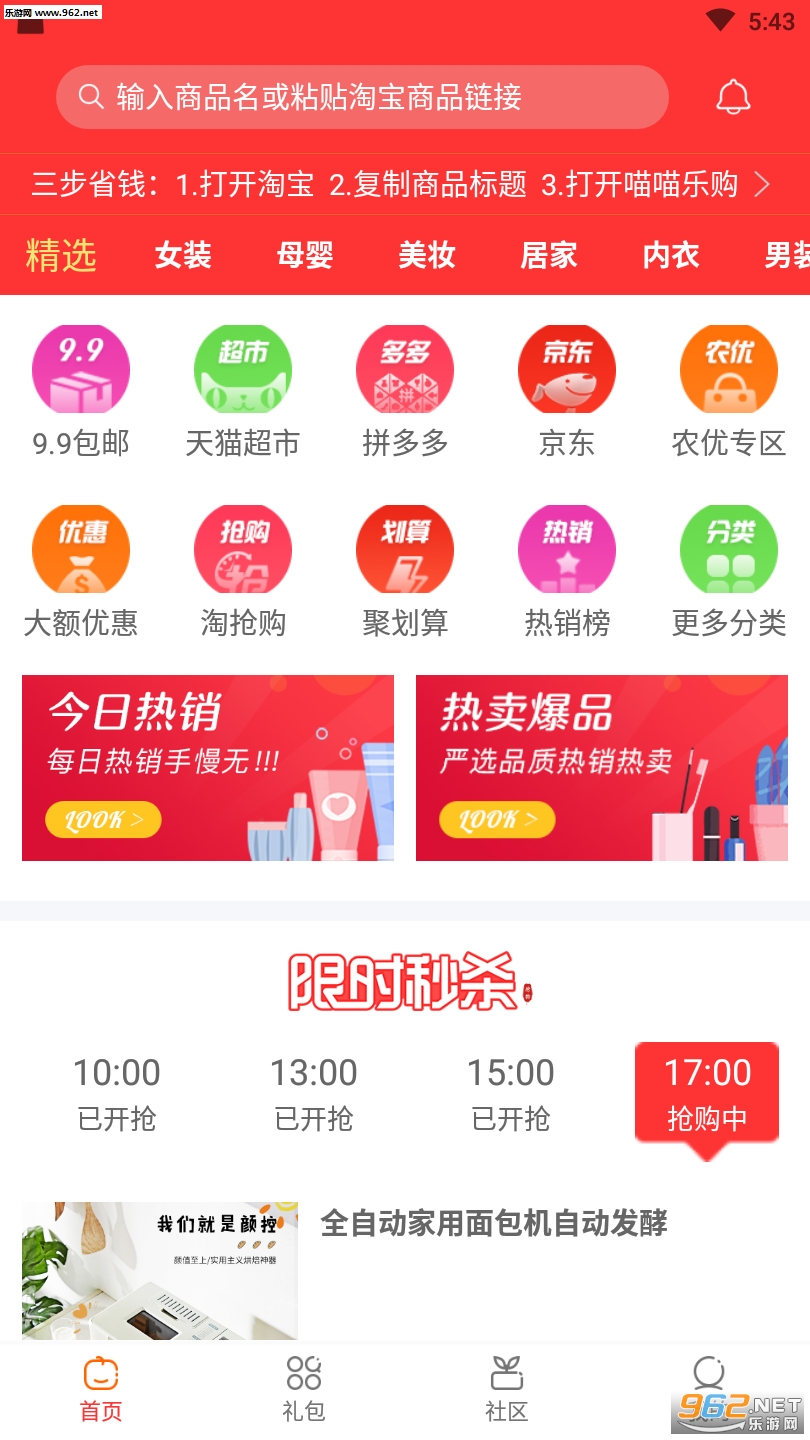View the 热销榜 ranking
Viewport: 810px width, 1440px height.
[567, 571]
